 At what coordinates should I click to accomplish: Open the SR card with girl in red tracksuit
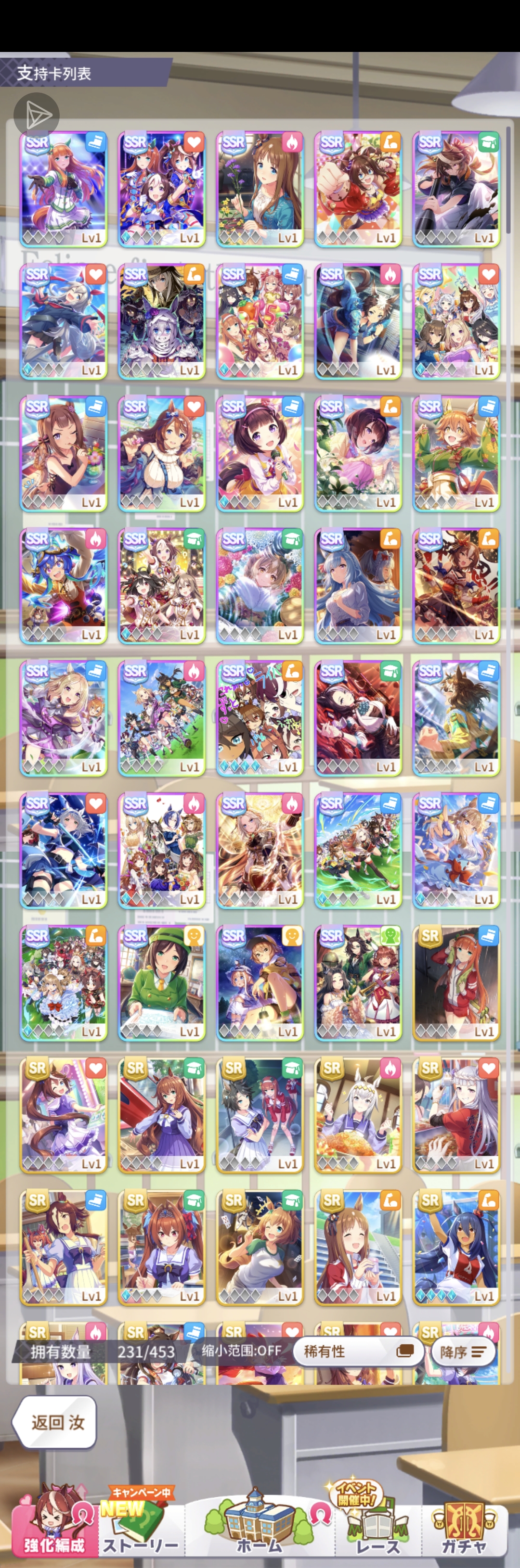(x=456, y=983)
